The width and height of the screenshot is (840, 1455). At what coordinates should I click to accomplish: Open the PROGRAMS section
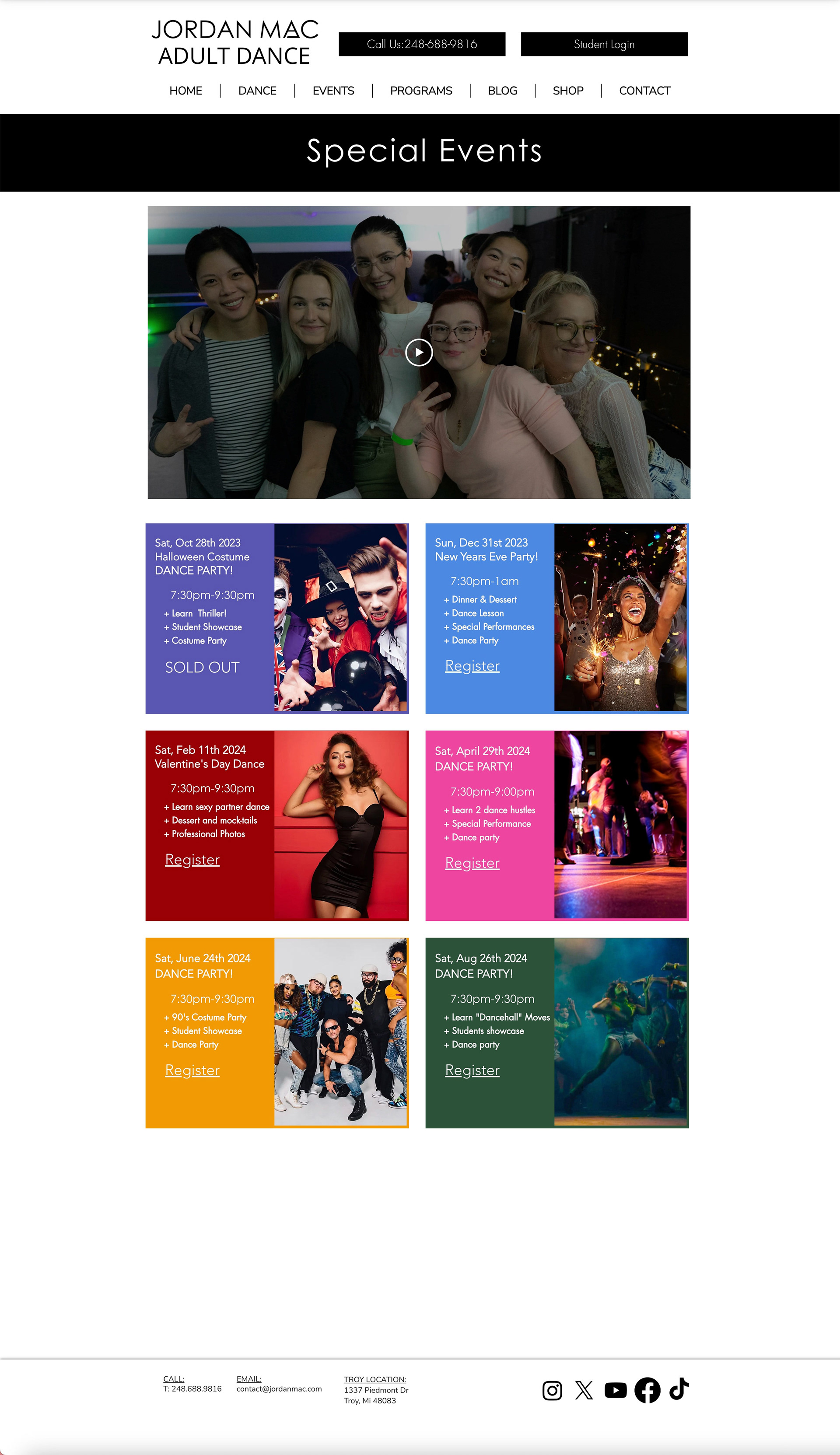coord(421,91)
